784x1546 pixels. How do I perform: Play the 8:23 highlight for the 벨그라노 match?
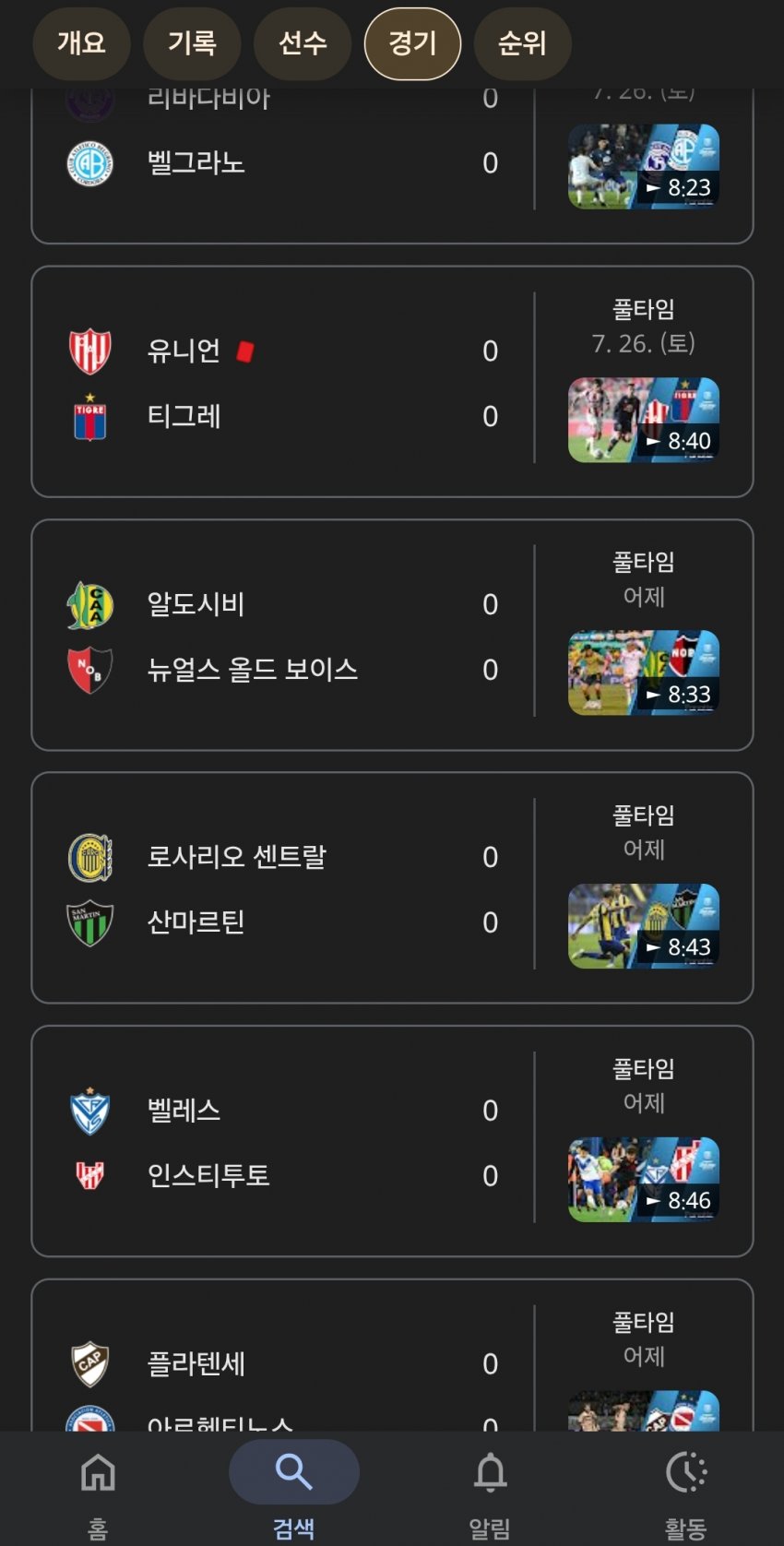(x=643, y=166)
